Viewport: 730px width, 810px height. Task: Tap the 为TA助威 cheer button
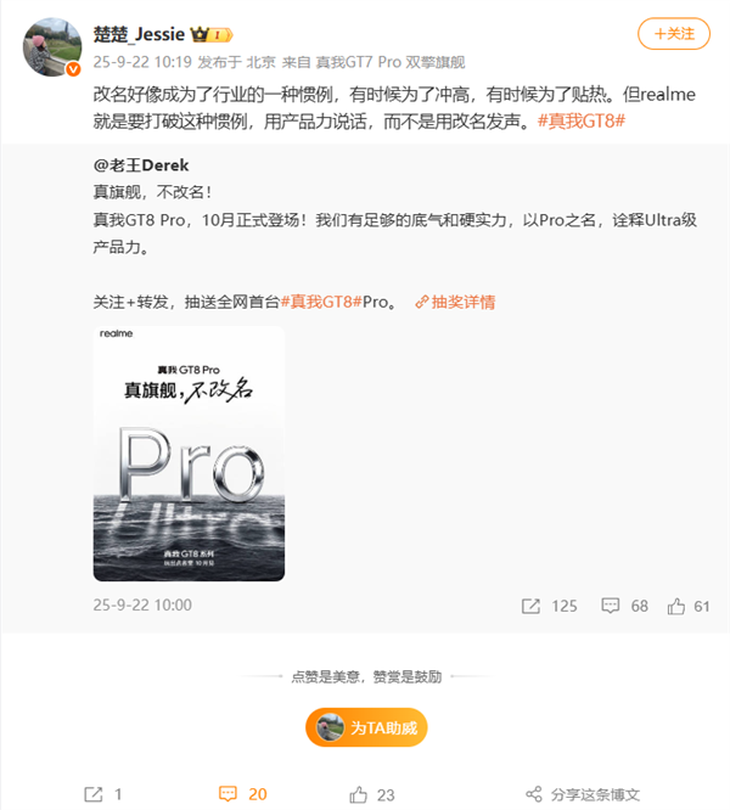coord(367,729)
